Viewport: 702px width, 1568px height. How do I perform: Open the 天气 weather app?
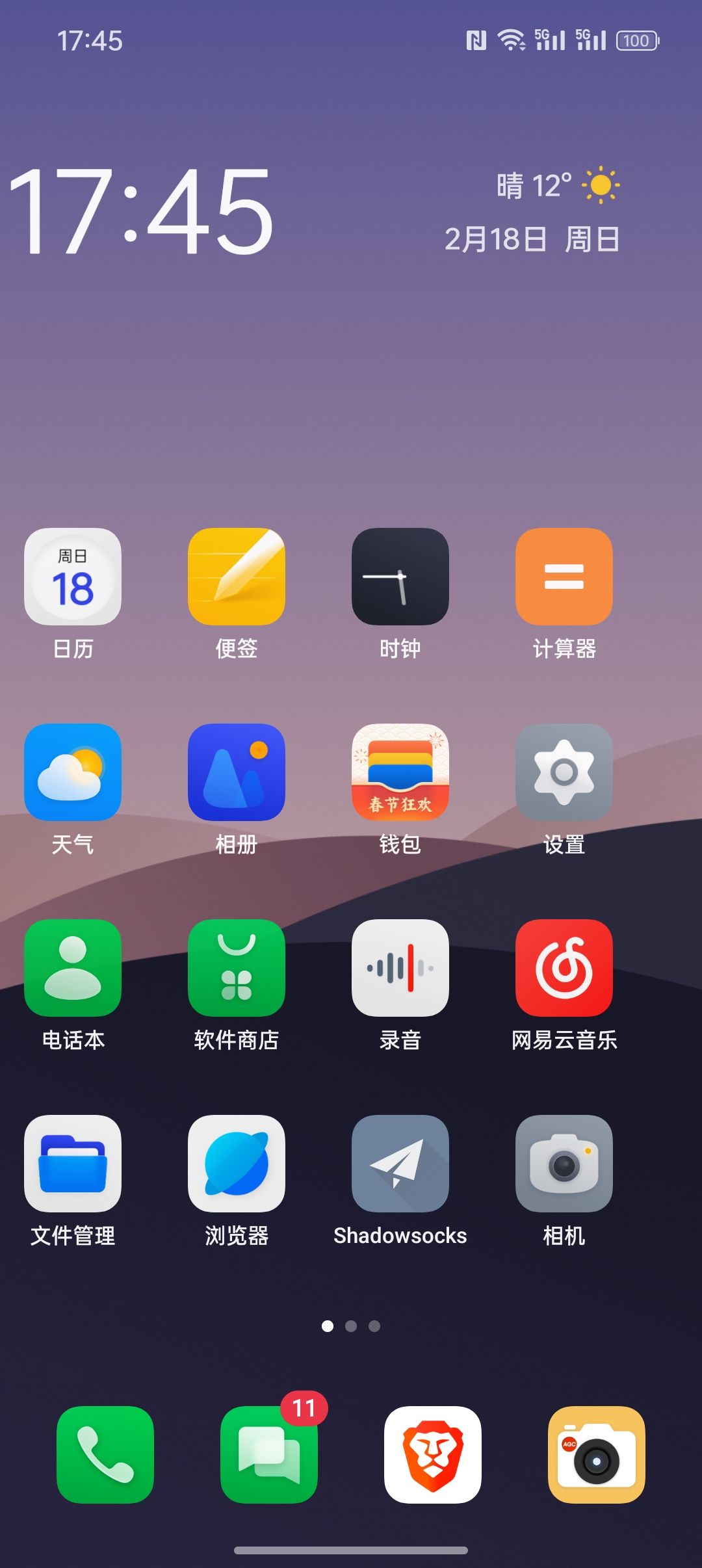[x=73, y=772]
